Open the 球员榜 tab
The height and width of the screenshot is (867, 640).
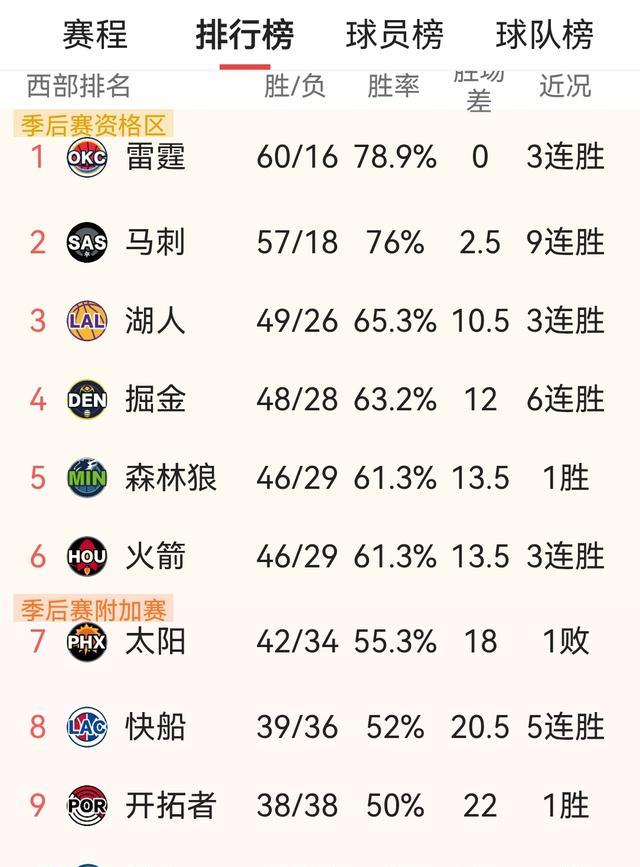[x=394, y=34]
